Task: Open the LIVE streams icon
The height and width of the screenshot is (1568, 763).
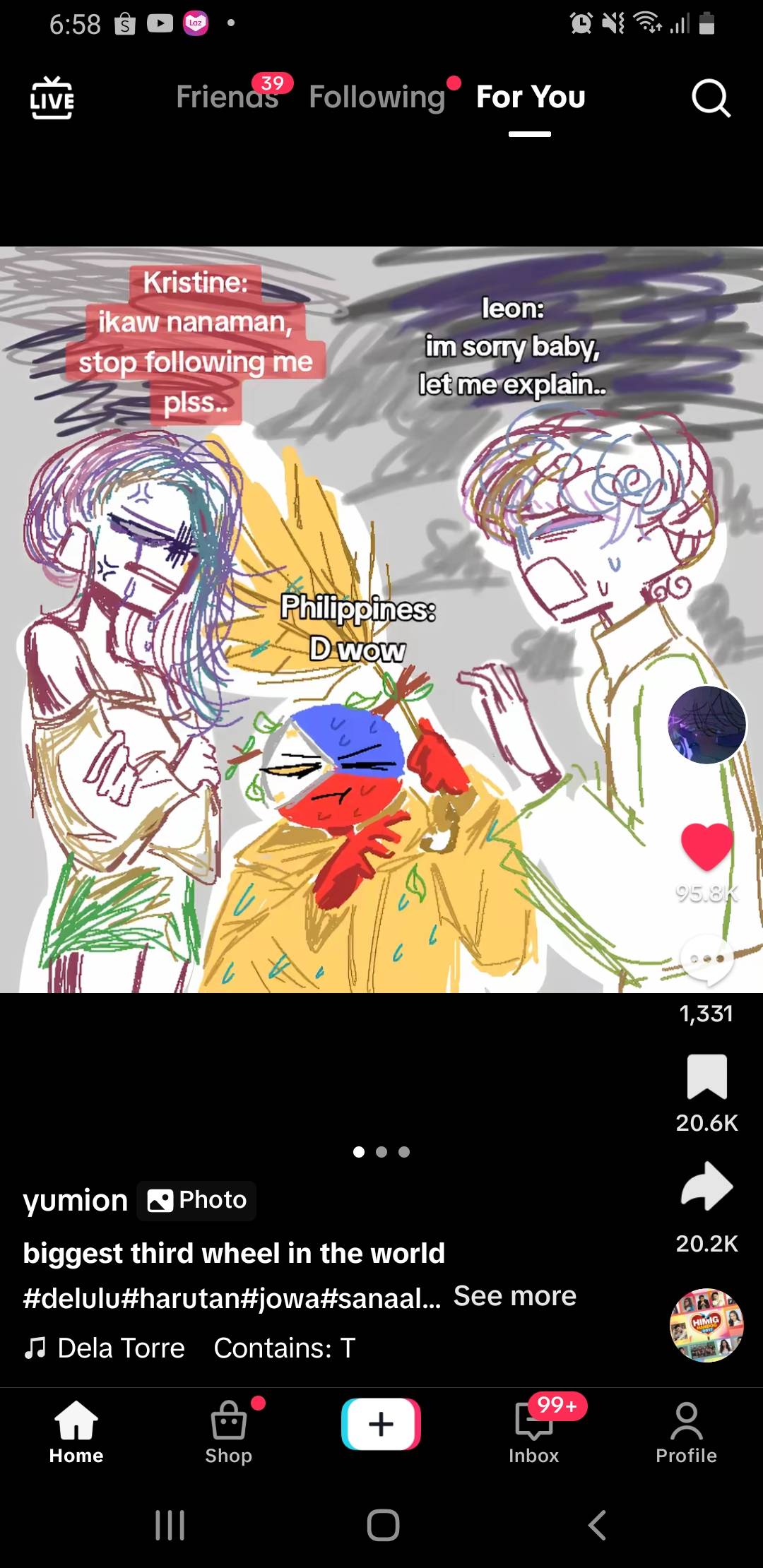Action: (x=52, y=98)
